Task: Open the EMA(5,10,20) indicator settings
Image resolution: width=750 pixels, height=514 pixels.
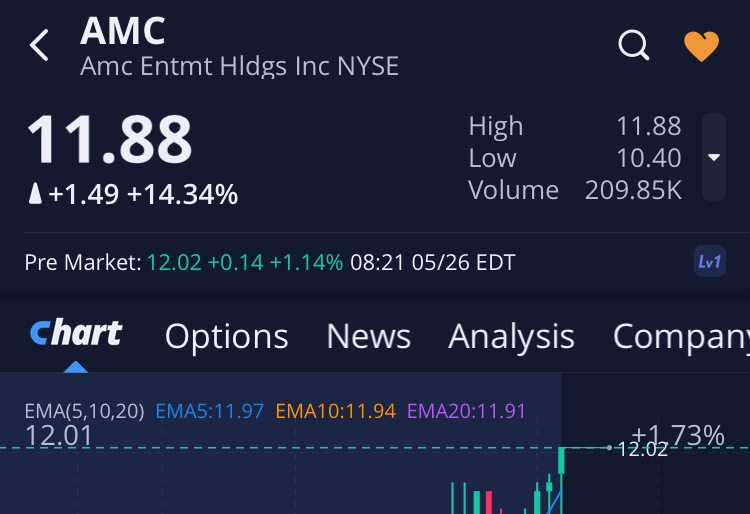Action: pyautogui.click(x=84, y=411)
